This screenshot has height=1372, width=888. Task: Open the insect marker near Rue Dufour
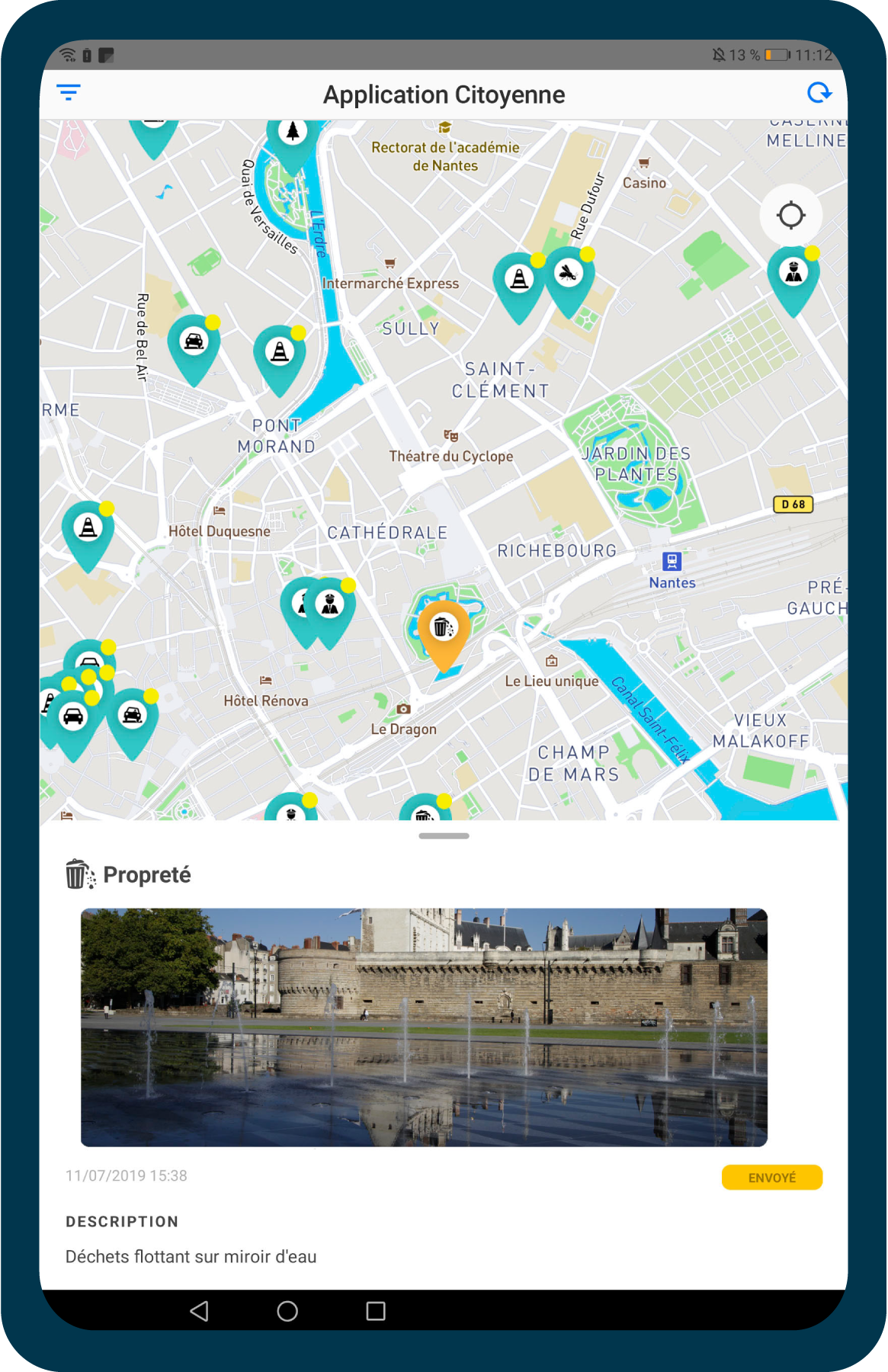point(569,274)
